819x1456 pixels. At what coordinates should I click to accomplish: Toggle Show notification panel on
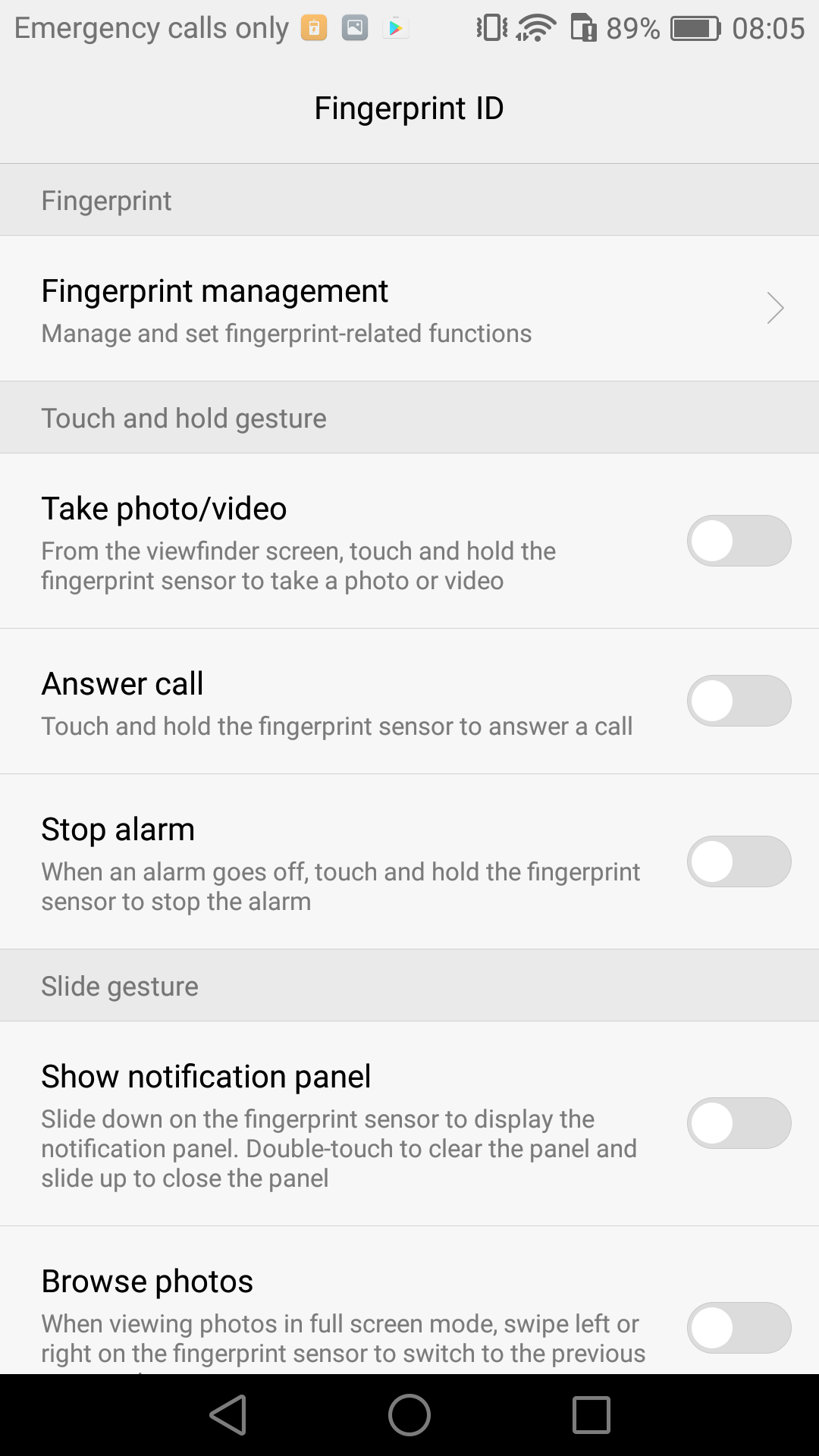click(739, 1123)
